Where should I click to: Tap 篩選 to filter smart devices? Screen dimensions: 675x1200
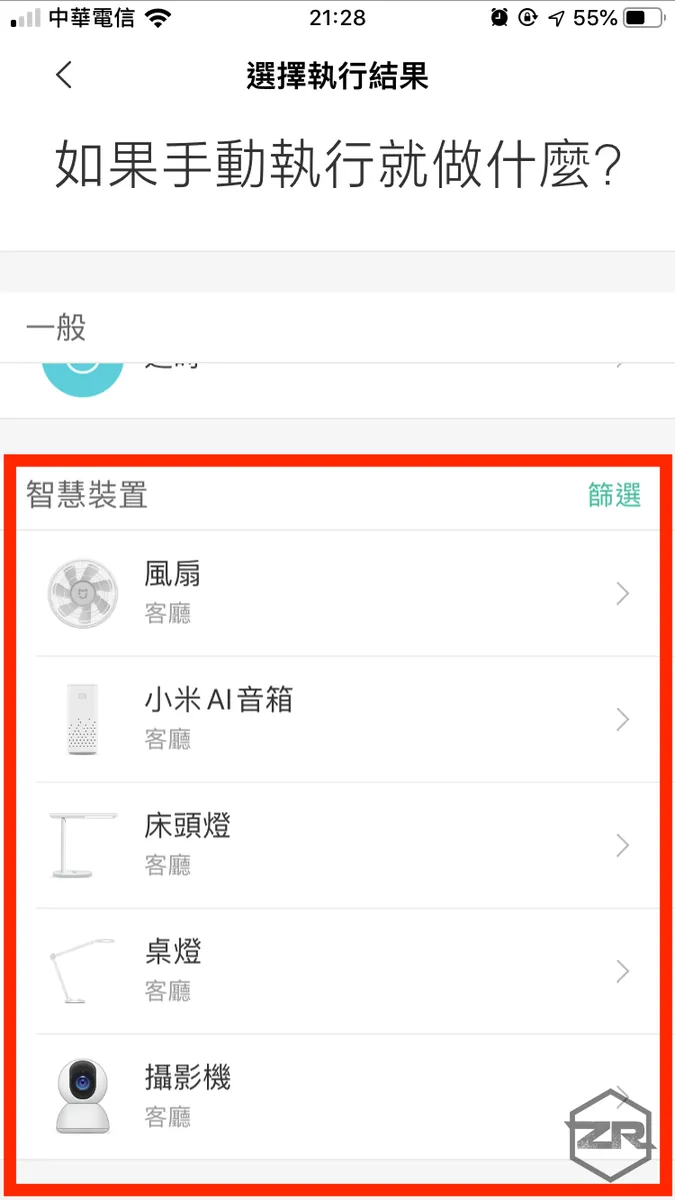[614, 495]
